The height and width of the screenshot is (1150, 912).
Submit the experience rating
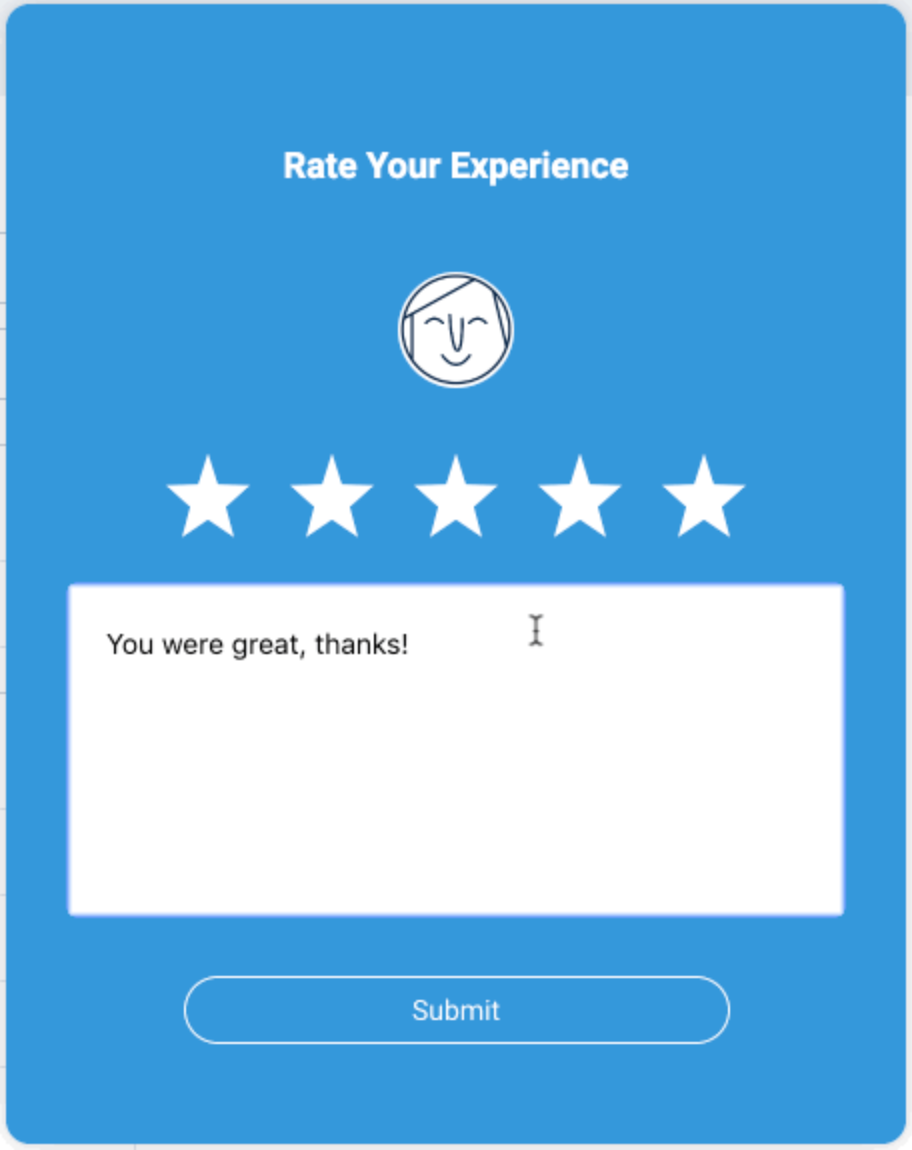pyautogui.click(x=456, y=1010)
